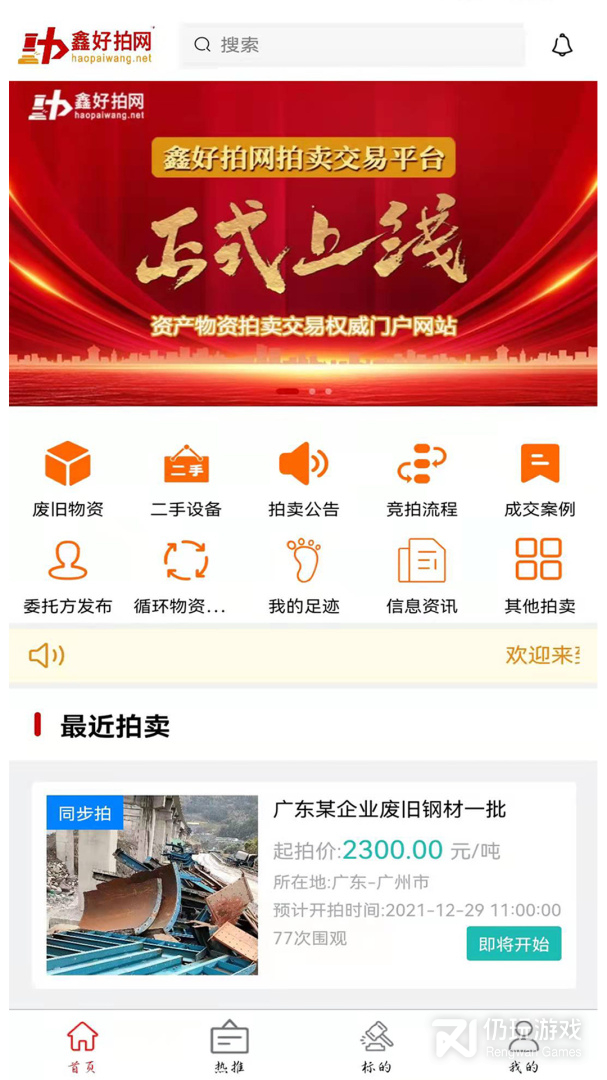The height and width of the screenshot is (1080, 607).
Task: Open 循环物资 category
Action: coord(186,577)
